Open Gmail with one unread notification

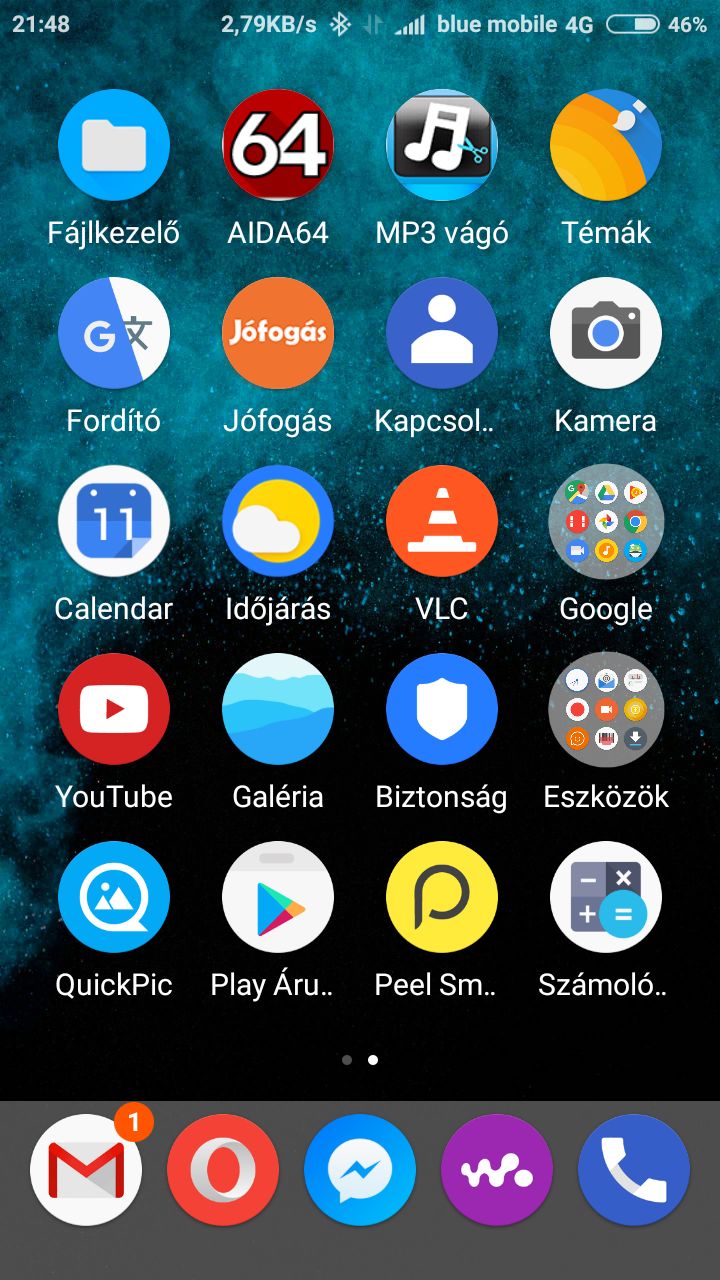point(86,1170)
